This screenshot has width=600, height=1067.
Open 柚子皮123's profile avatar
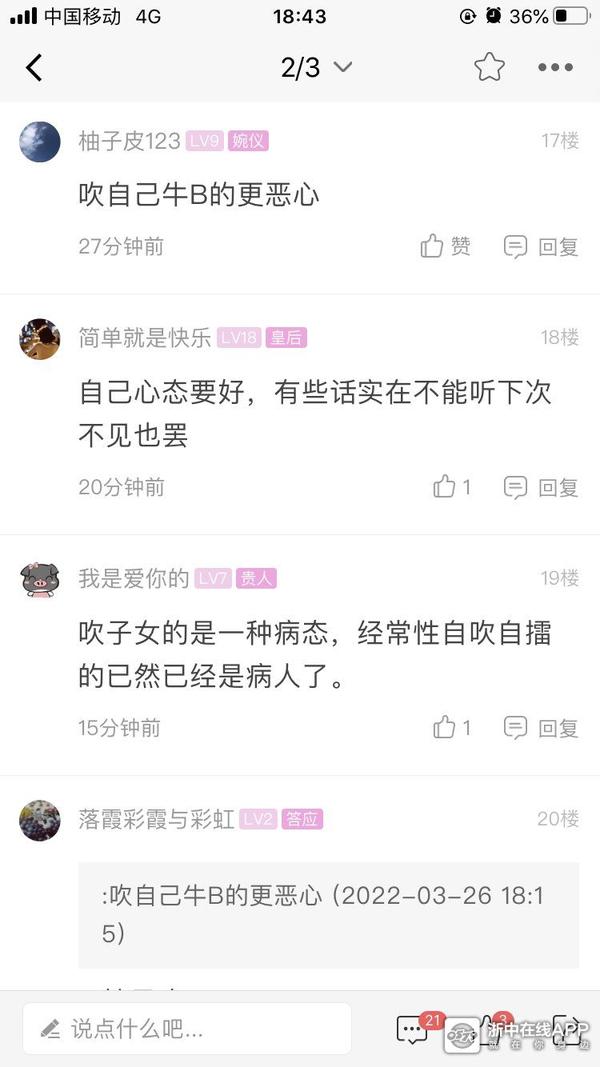[40, 142]
